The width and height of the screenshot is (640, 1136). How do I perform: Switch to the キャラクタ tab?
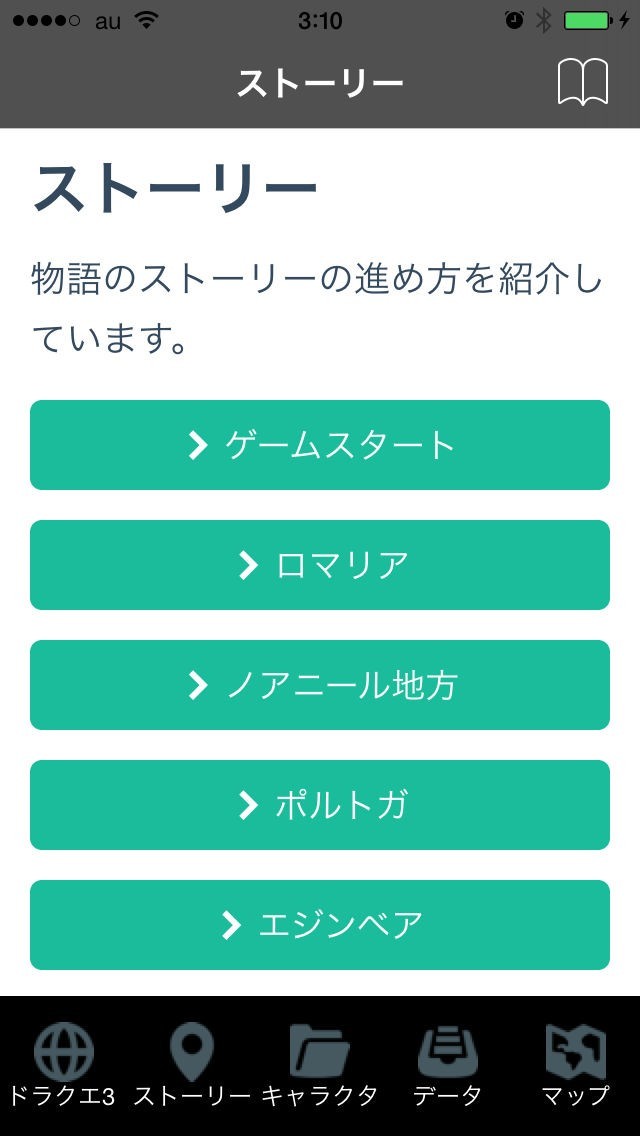click(319, 1066)
